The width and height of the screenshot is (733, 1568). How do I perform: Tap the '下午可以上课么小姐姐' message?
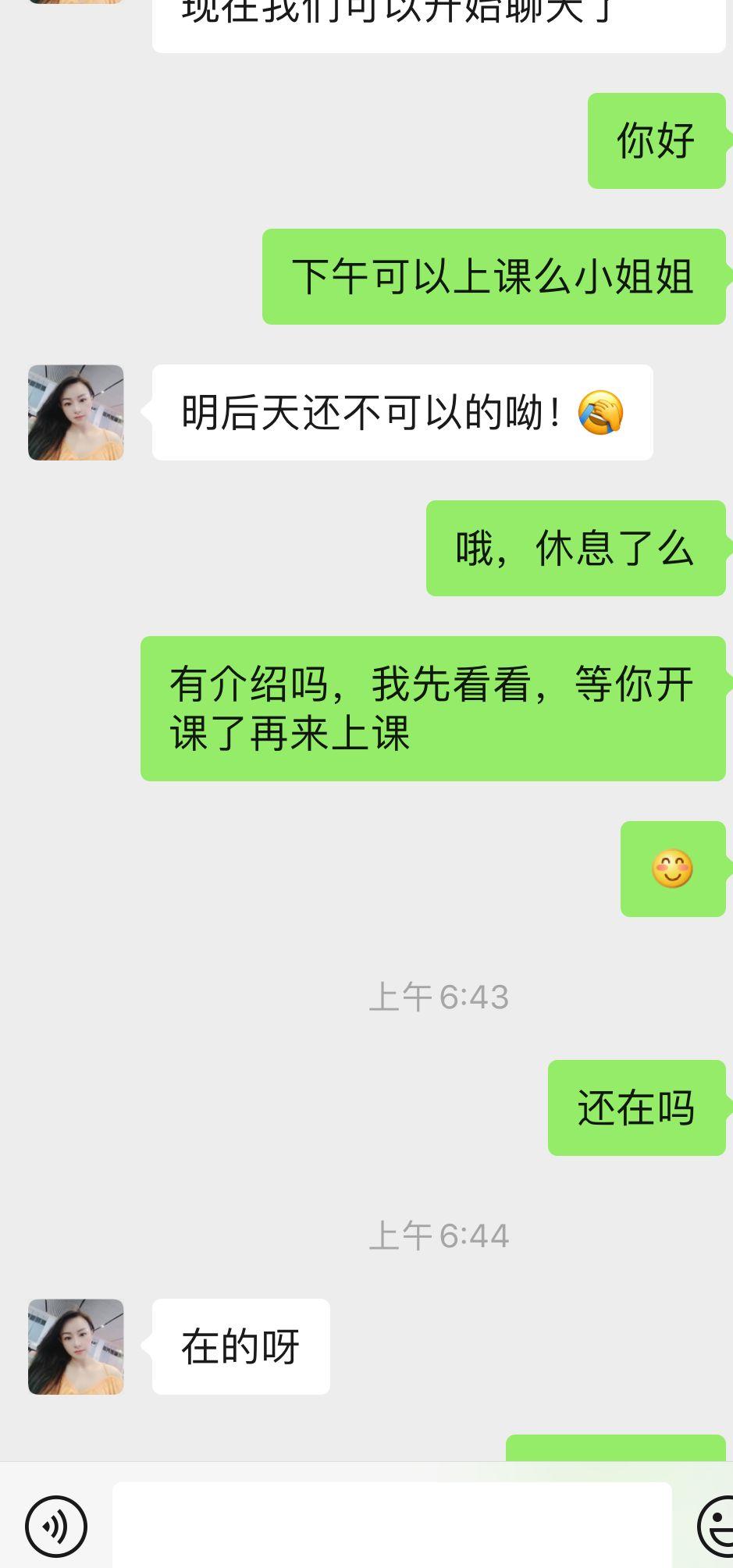click(x=493, y=276)
